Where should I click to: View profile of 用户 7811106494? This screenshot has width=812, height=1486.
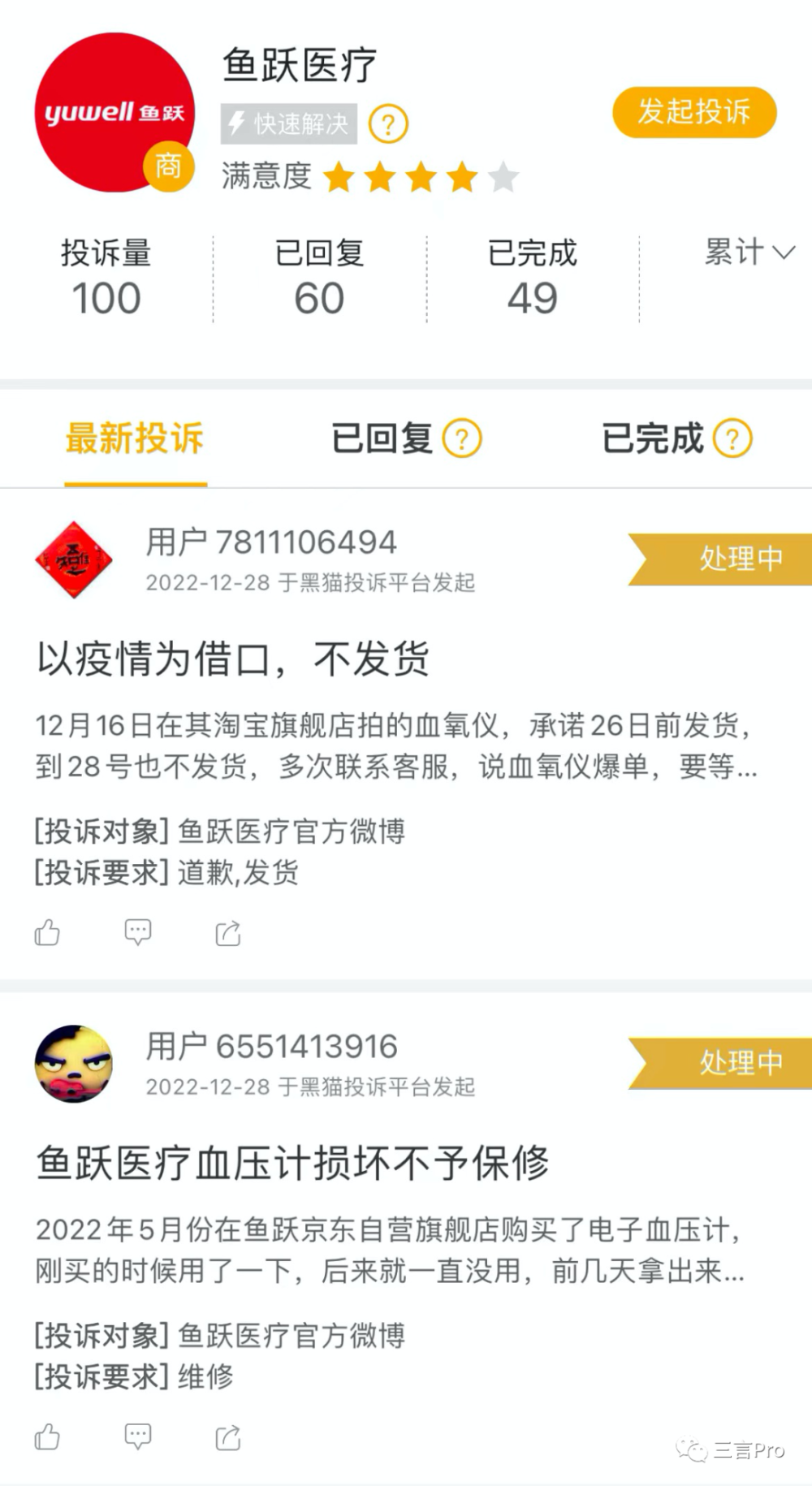coord(74,559)
